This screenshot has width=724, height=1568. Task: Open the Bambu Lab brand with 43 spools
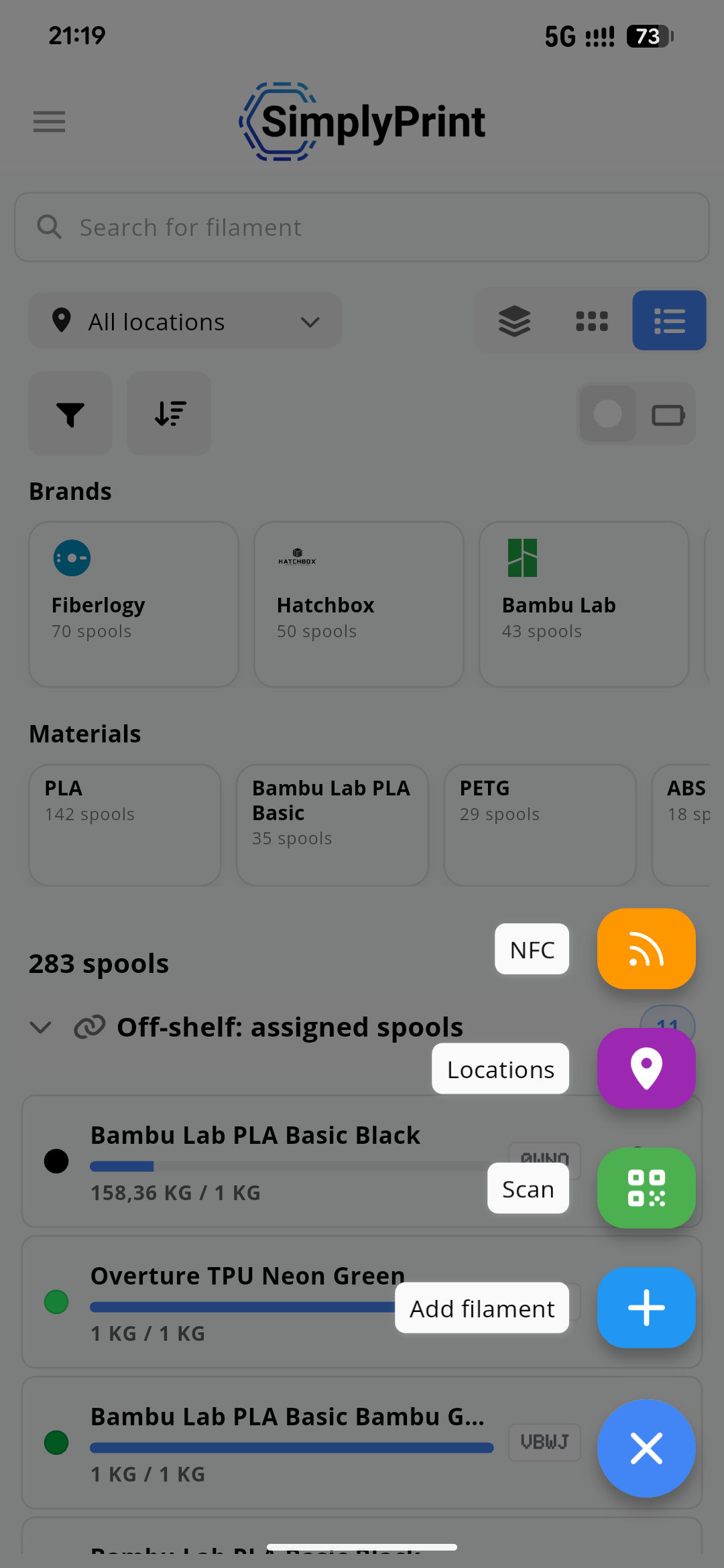(x=583, y=604)
